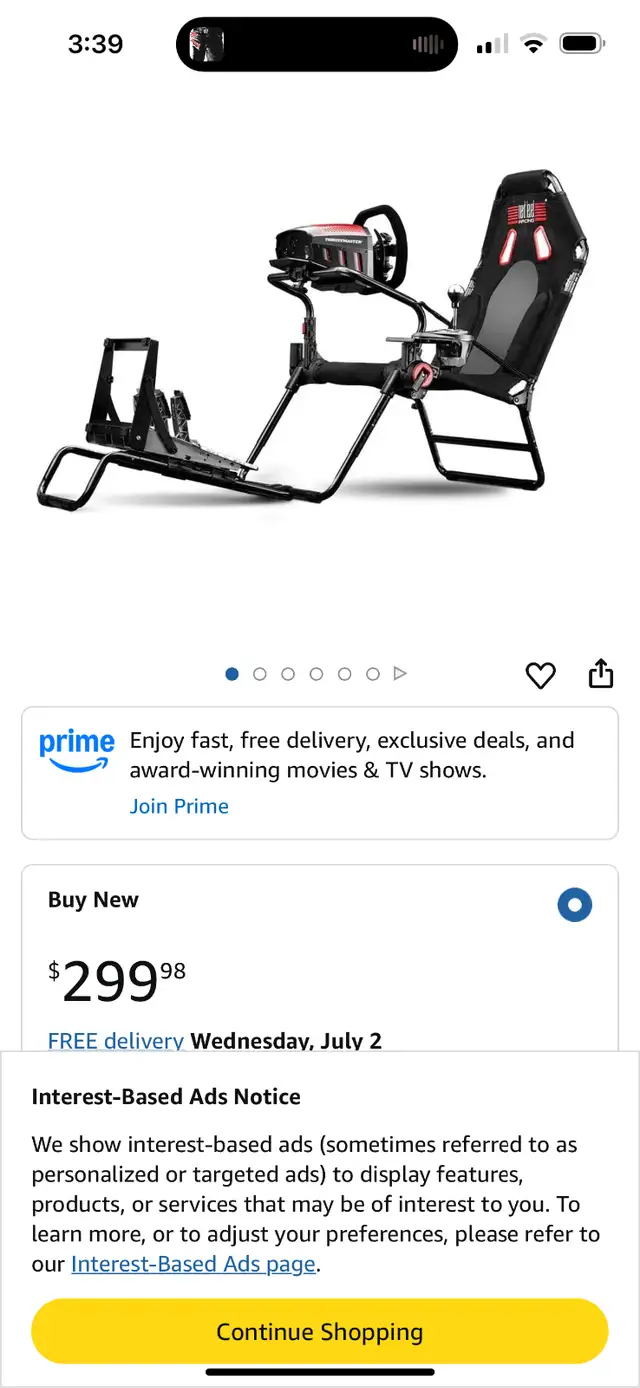
Task: Open the FREE delivery link
Action: 116,1040
